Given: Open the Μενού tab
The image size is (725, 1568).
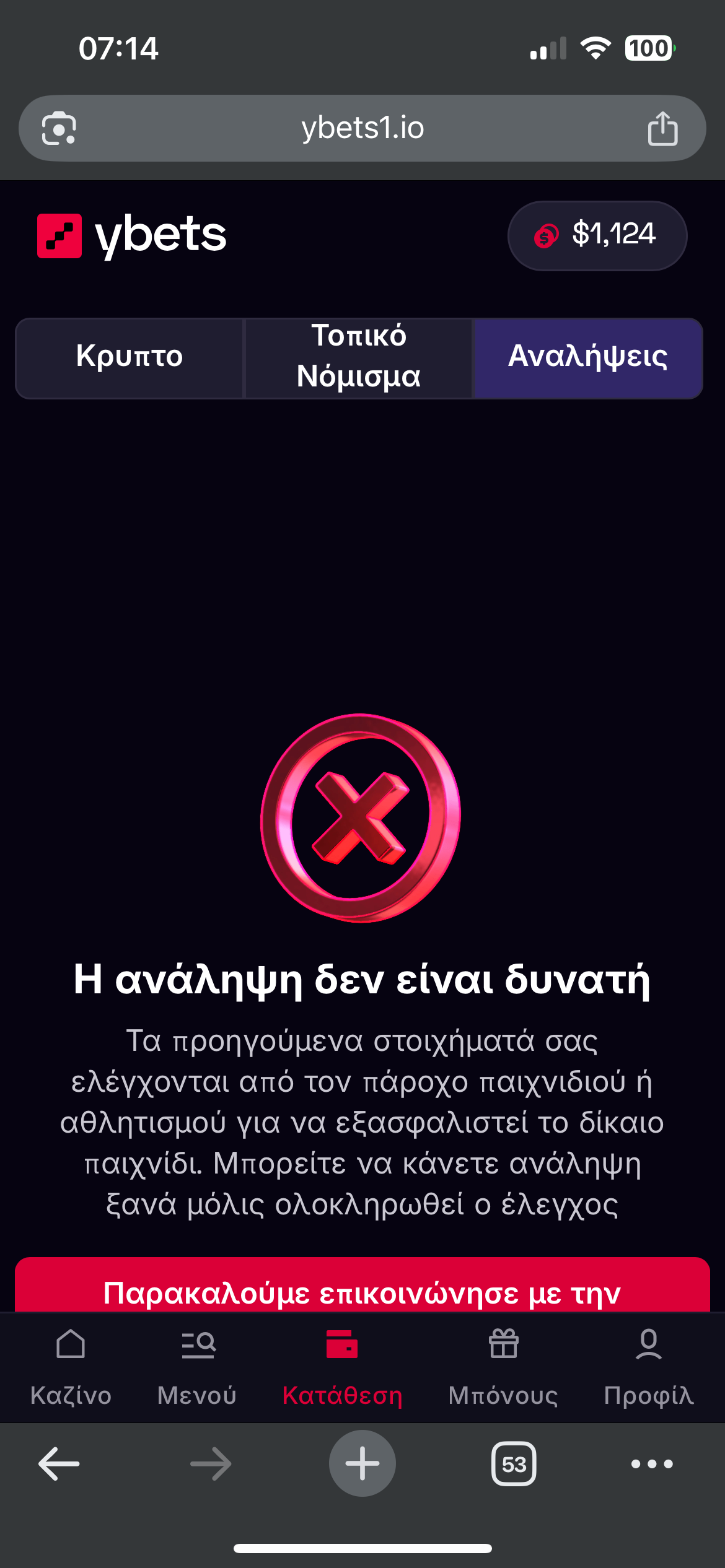Looking at the screenshot, I should point(197,1366).
